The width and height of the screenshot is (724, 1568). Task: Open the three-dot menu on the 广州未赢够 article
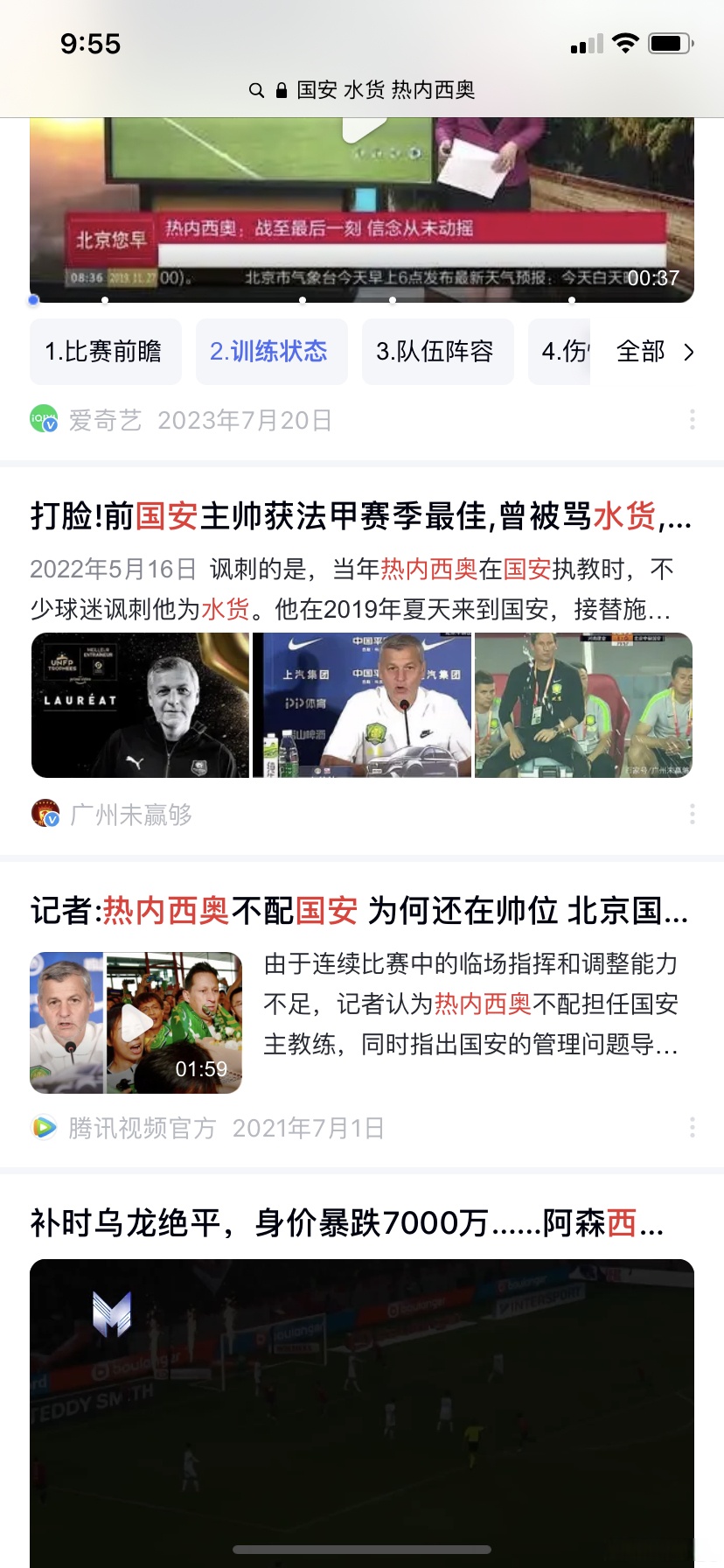(x=693, y=815)
